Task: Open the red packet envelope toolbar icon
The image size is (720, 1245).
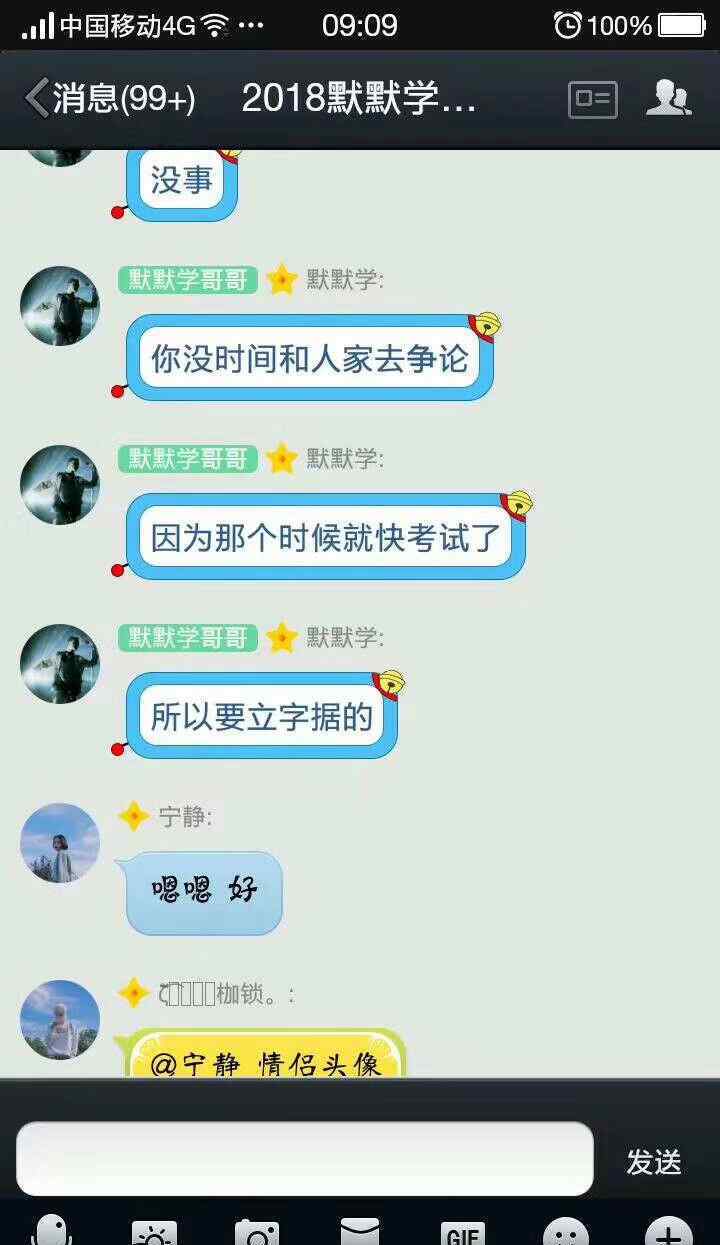Action: point(360,1234)
